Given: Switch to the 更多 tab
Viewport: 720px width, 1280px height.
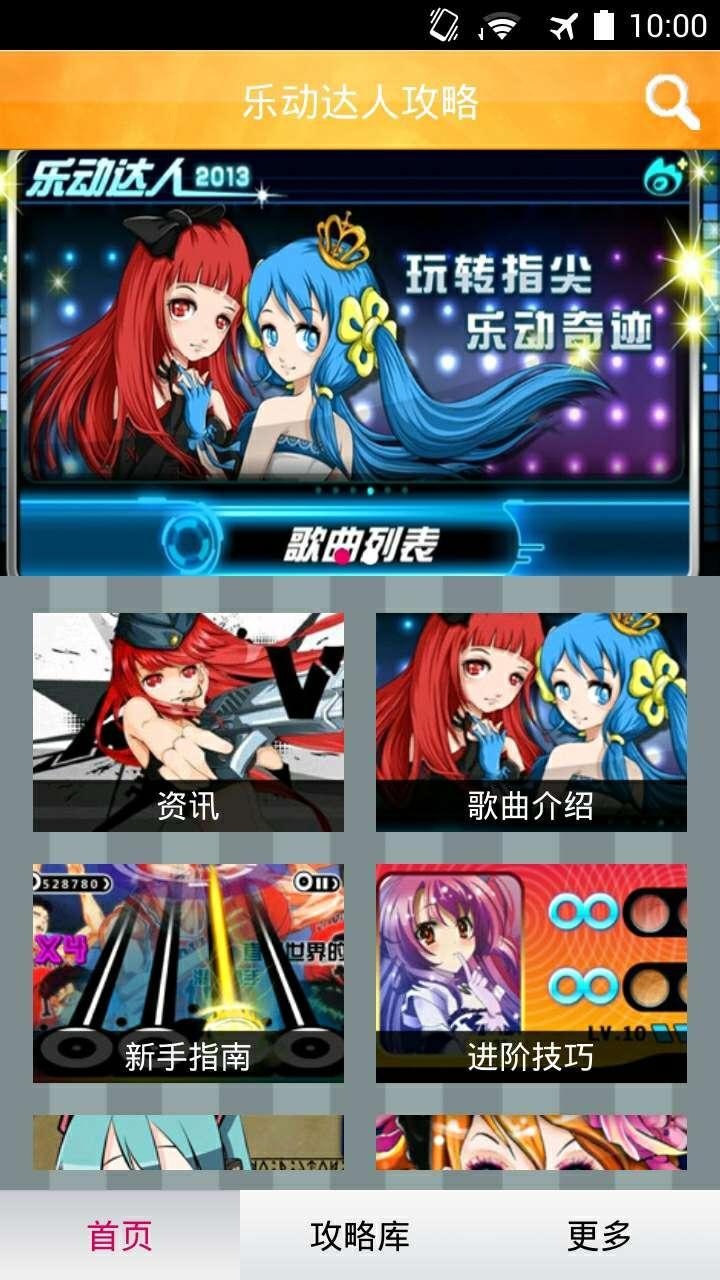Looking at the screenshot, I should [x=600, y=1236].
